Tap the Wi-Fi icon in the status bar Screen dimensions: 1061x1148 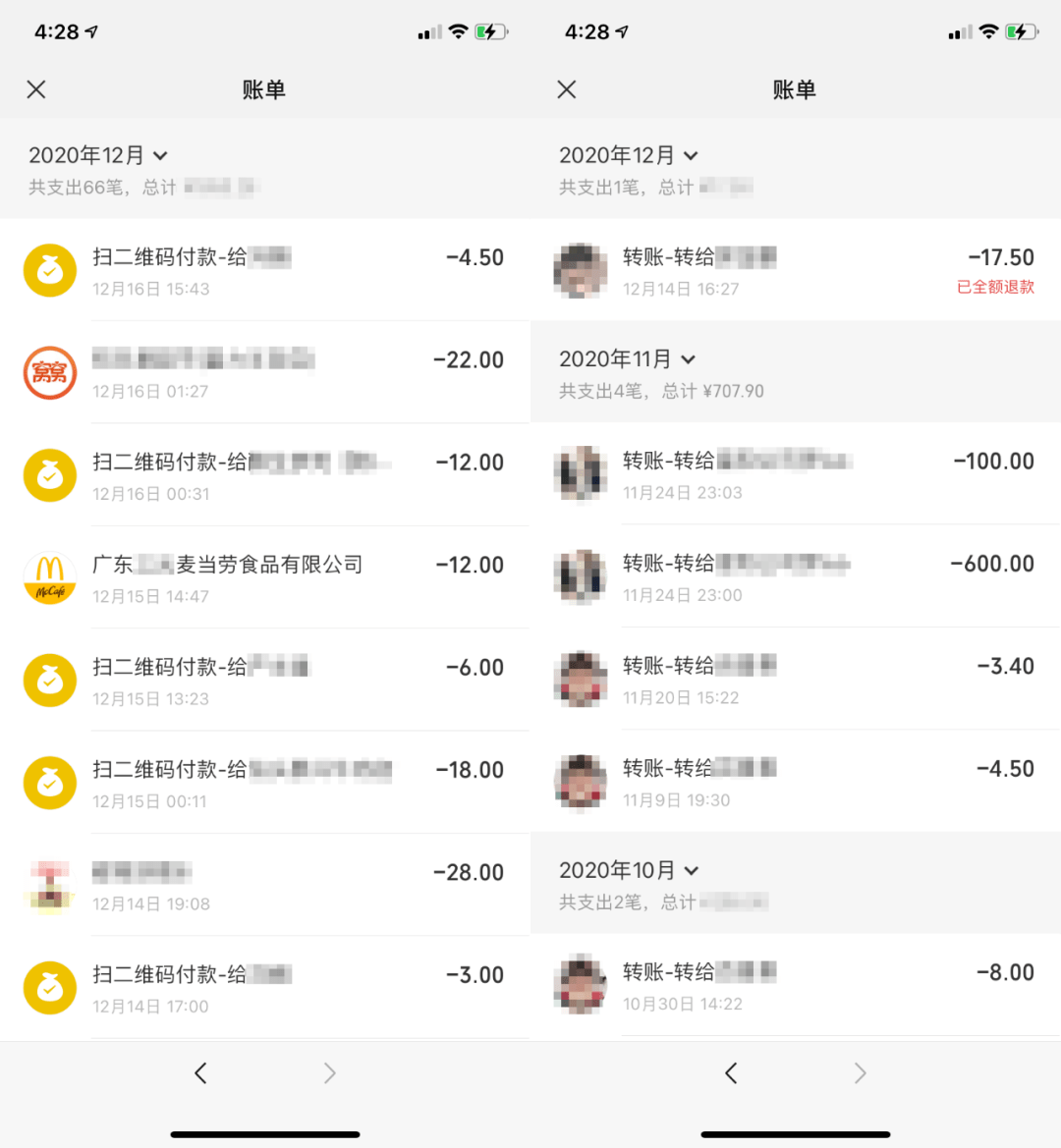click(x=460, y=30)
